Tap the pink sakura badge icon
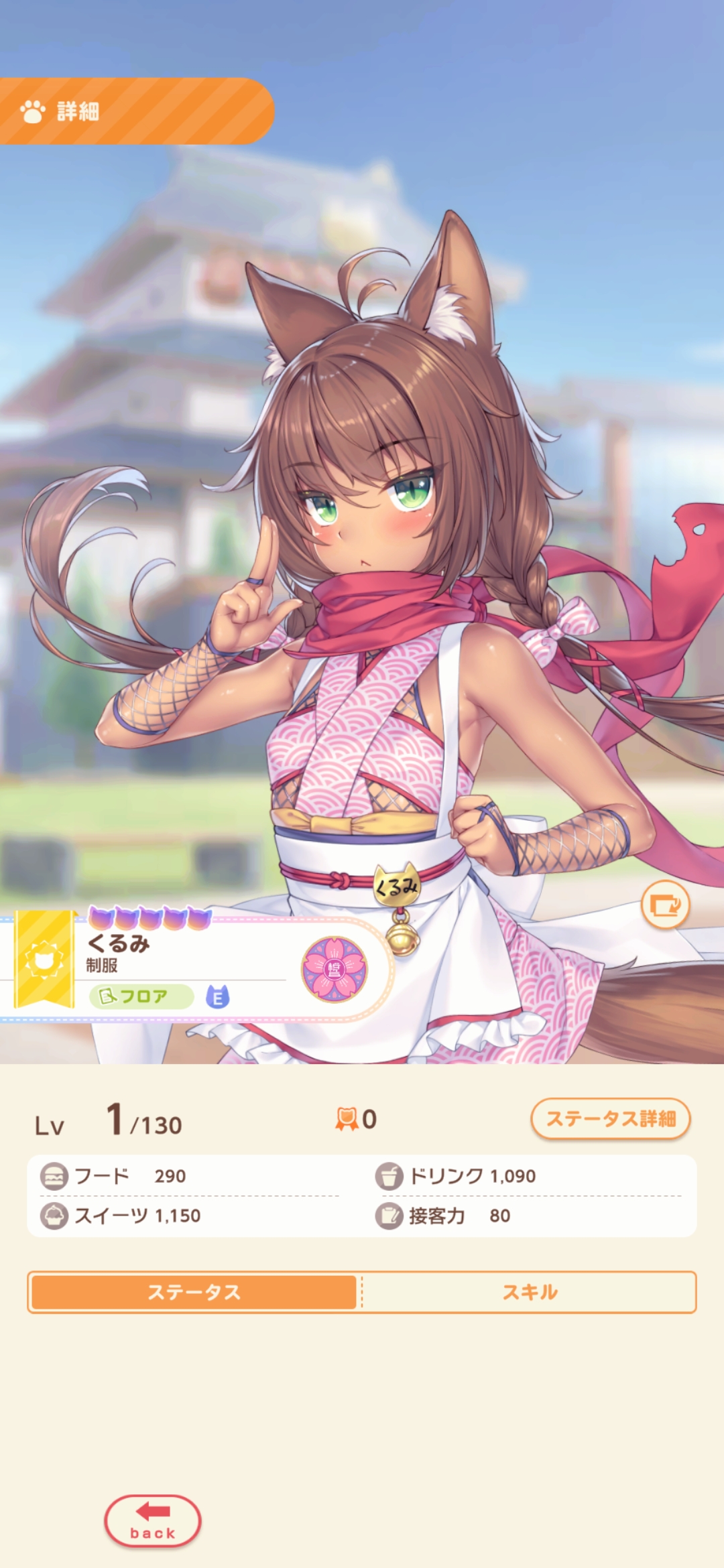 tap(335, 969)
